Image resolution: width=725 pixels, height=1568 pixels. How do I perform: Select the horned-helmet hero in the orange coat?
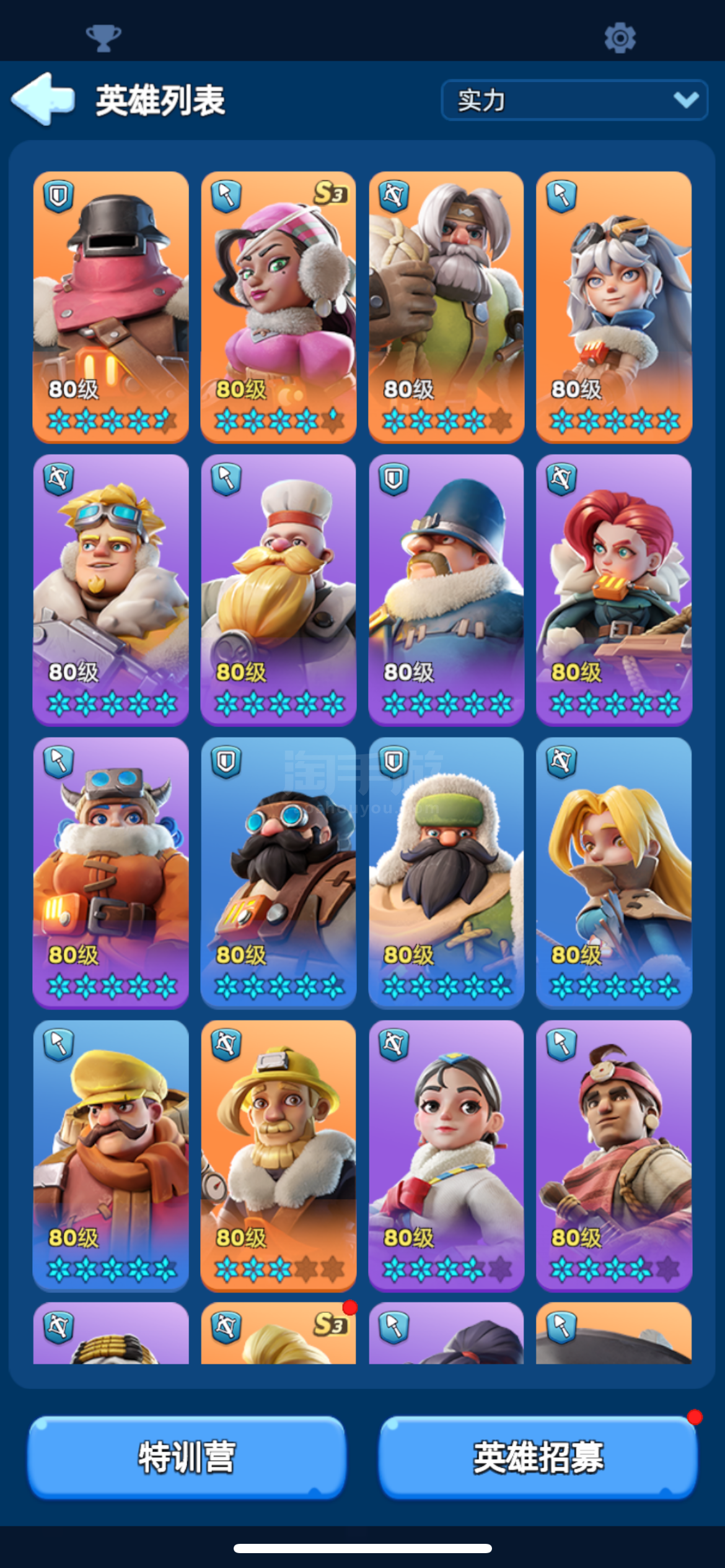click(x=111, y=873)
